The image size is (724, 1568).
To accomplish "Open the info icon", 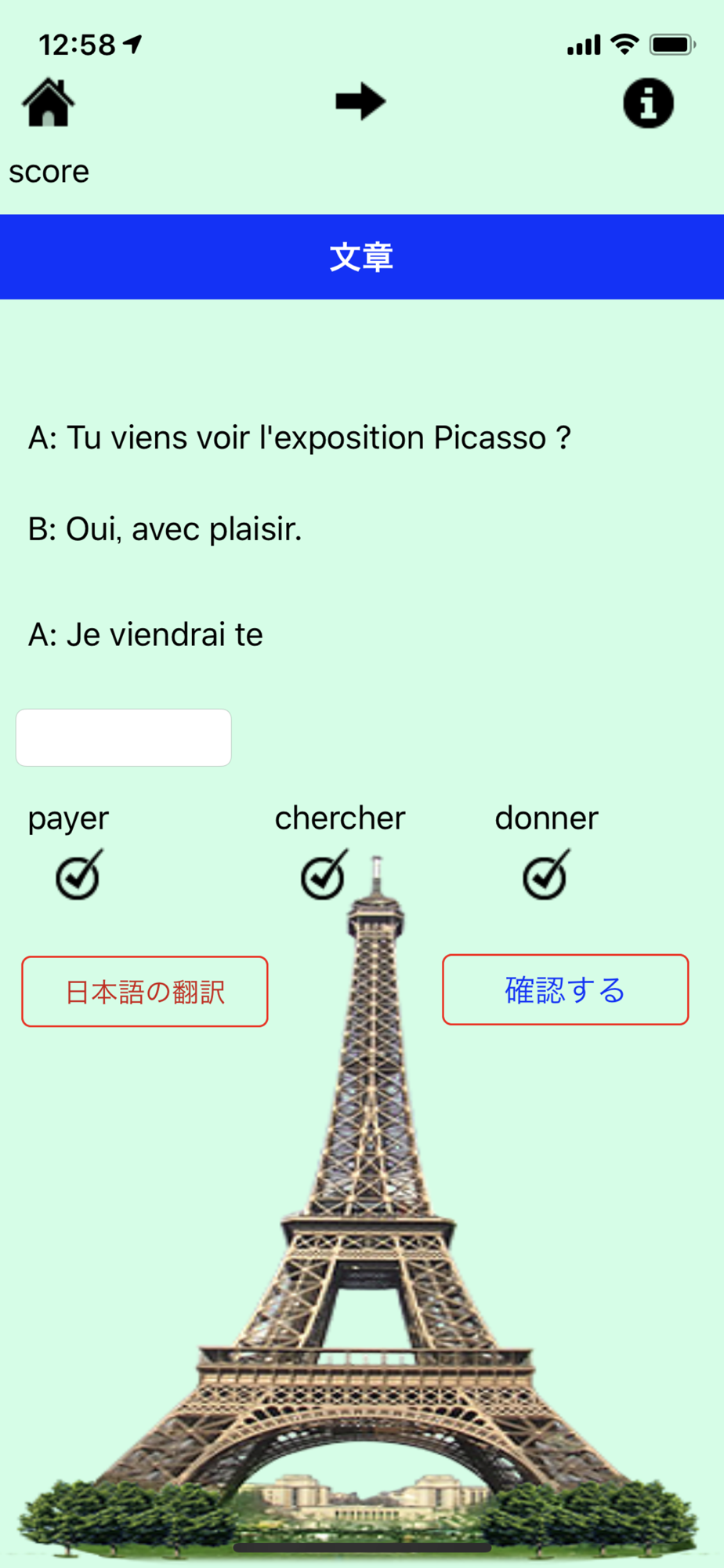I will [648, 103].
